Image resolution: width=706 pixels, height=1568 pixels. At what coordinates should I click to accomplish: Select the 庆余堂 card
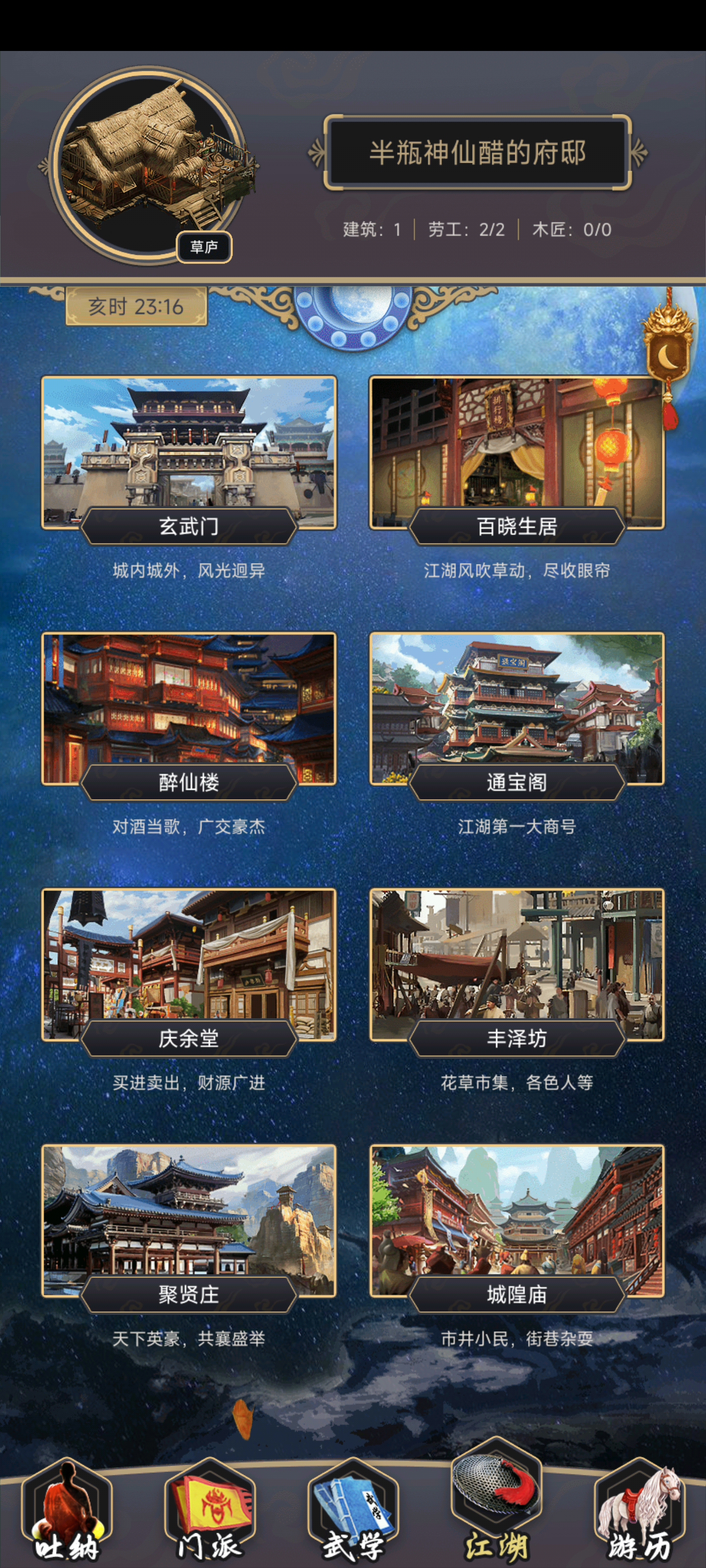pos(189,965)
